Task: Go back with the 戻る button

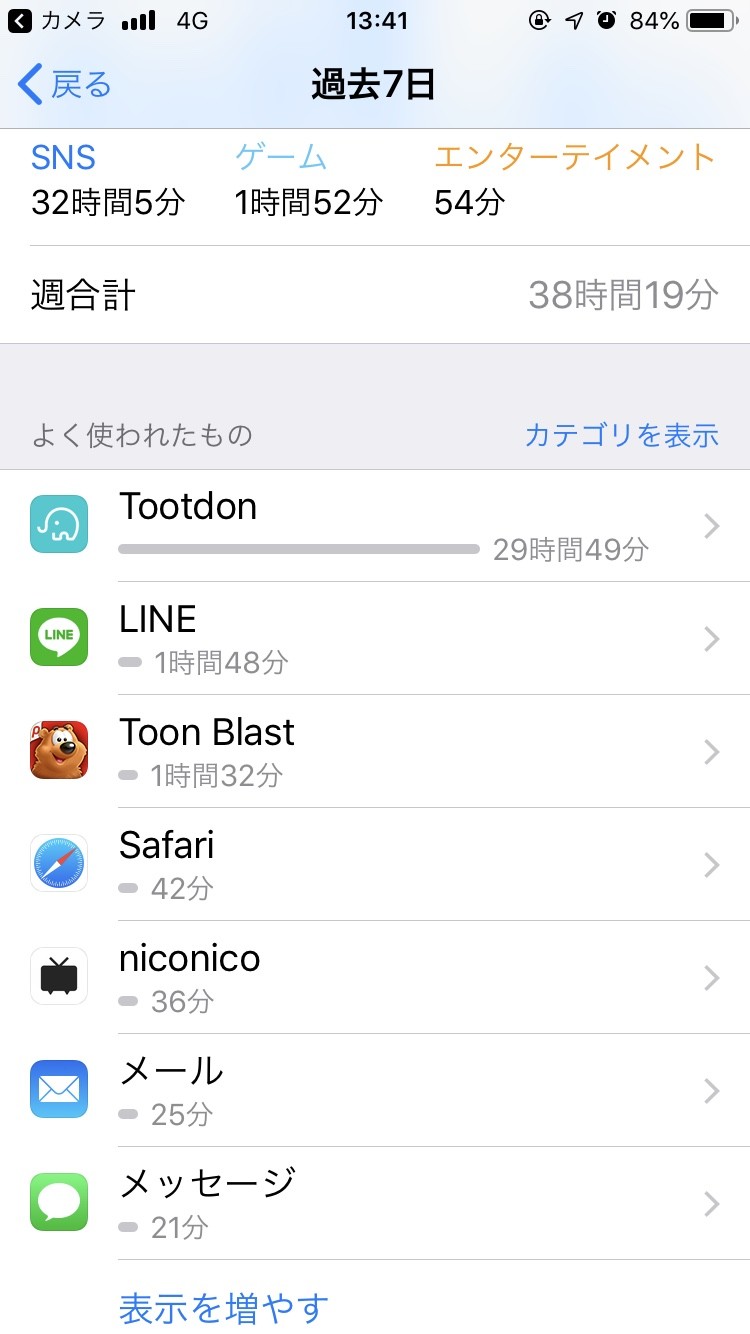Action: (x=65, y=85)
